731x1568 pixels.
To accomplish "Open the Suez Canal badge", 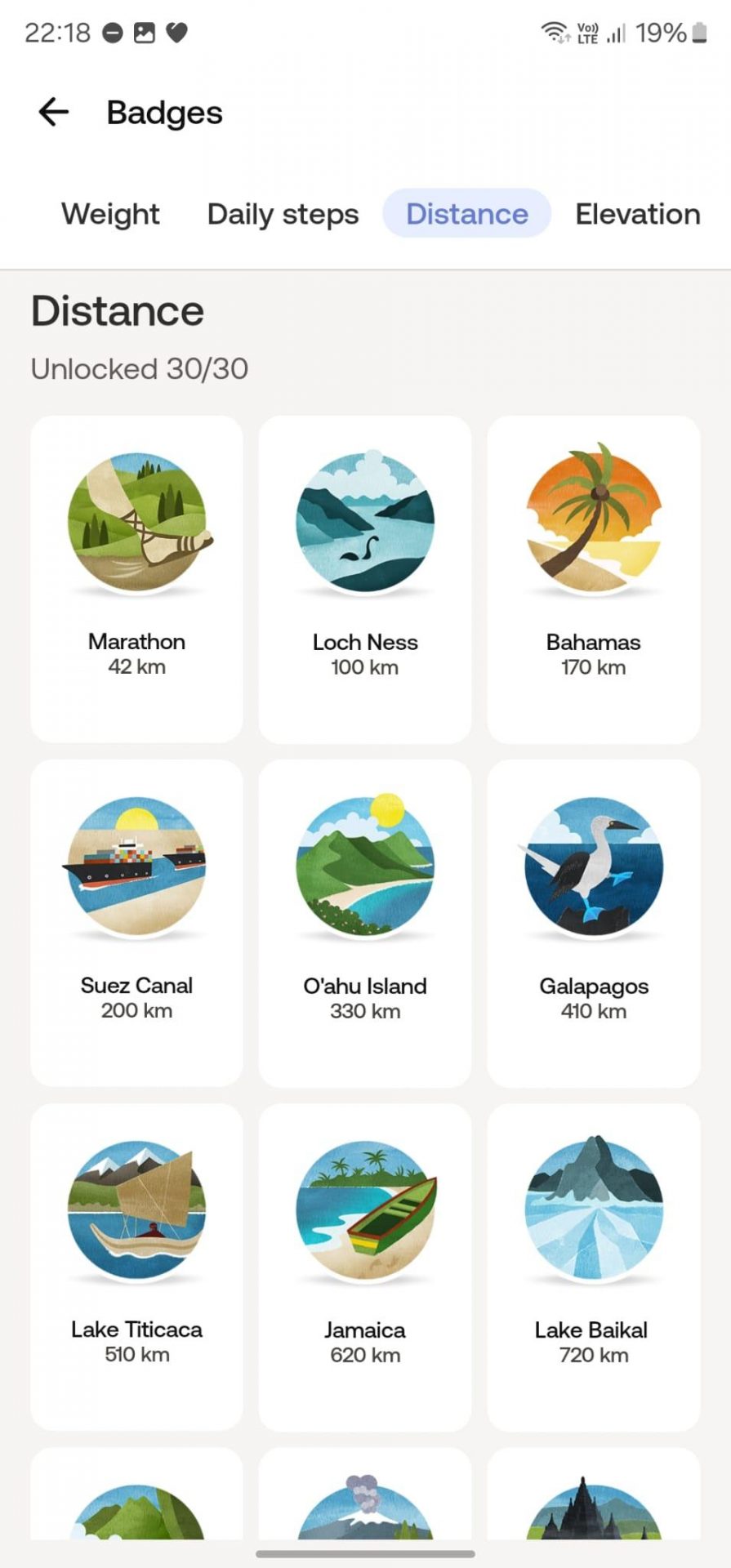I will (136, 922).
